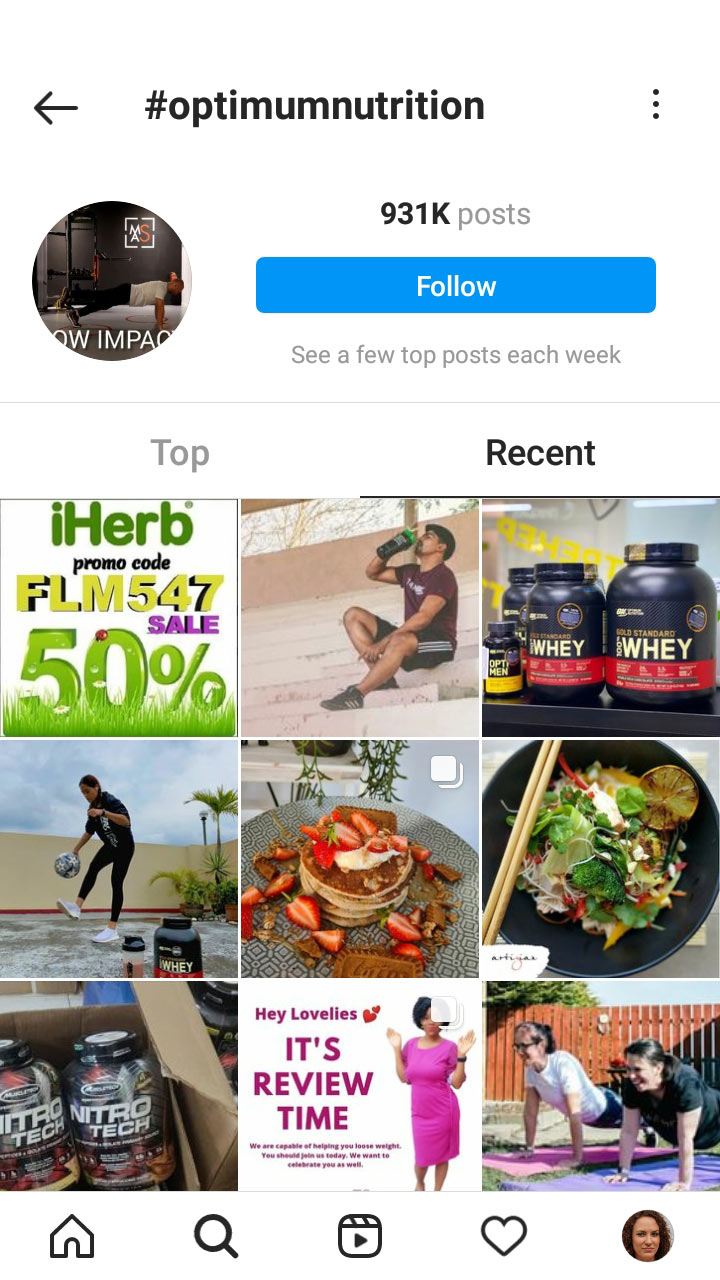Open the two women doing push-ups post
The width and height of the screenshot is (720, 1280).
600,1085
